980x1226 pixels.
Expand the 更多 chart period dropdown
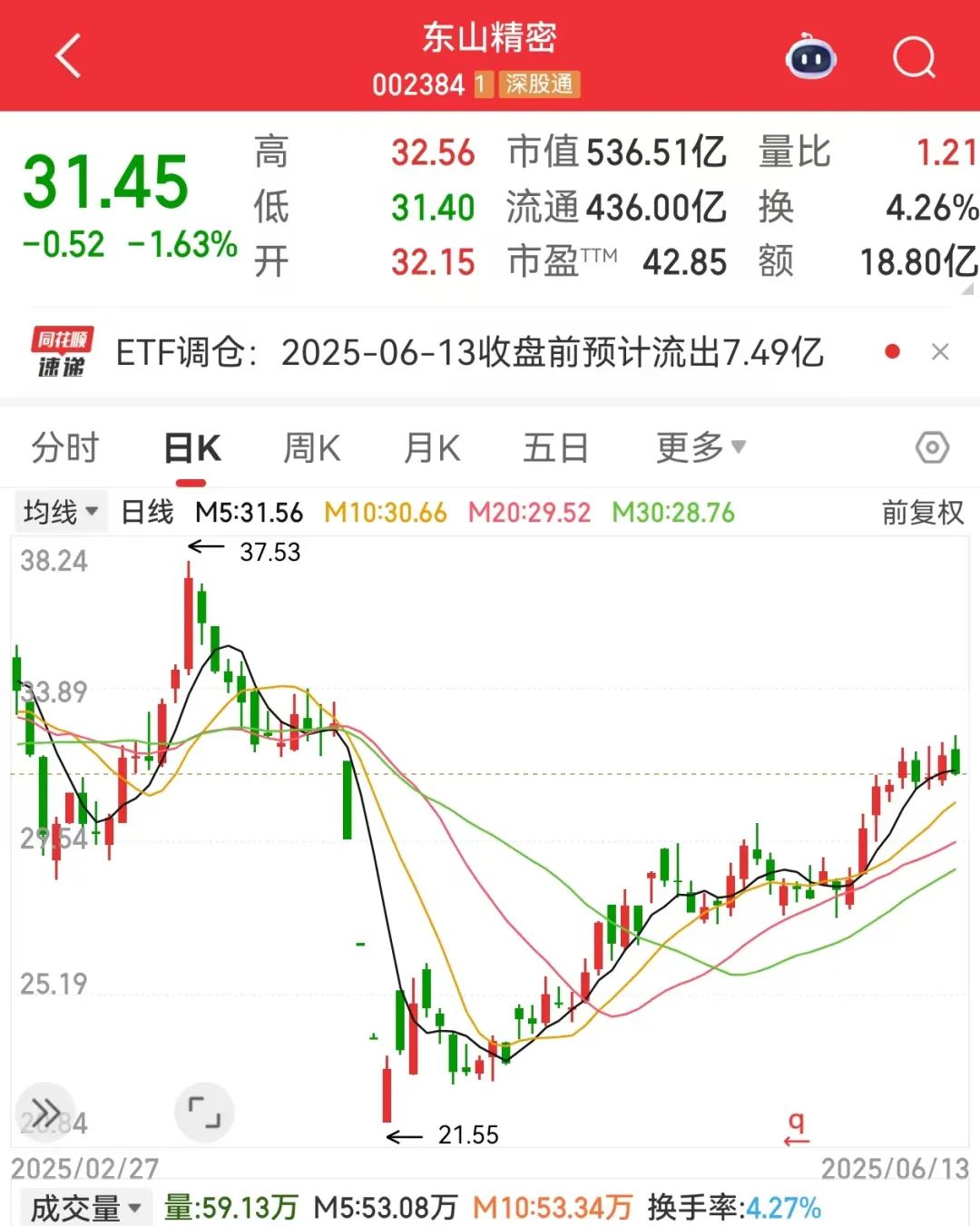(x=700, y=447)
